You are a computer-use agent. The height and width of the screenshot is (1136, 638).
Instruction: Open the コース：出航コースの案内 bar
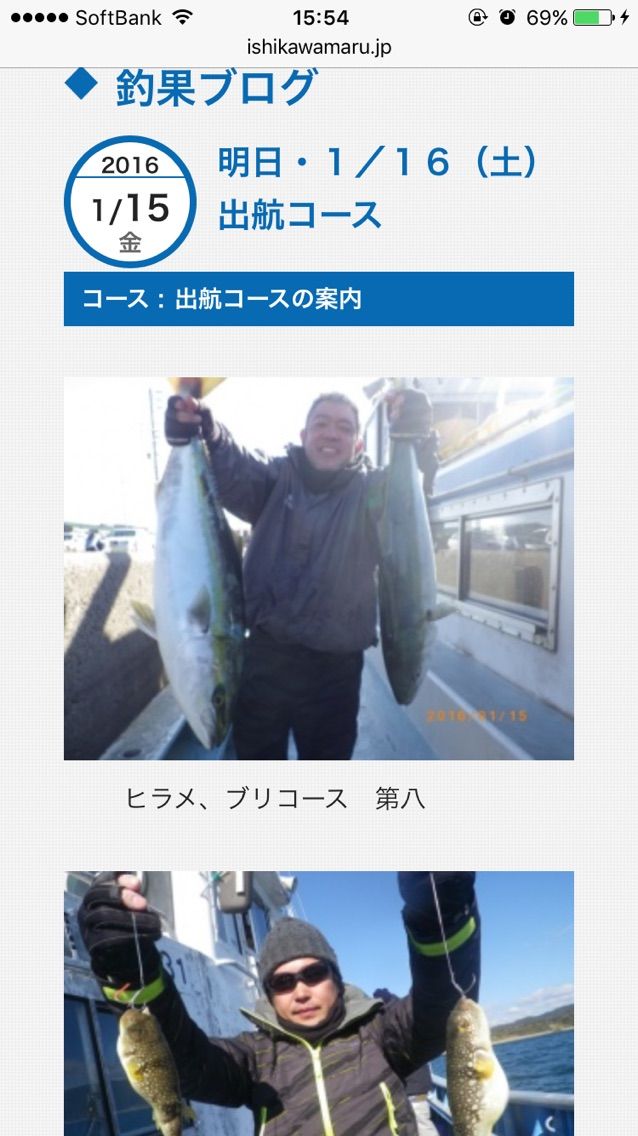click(319, 299)
